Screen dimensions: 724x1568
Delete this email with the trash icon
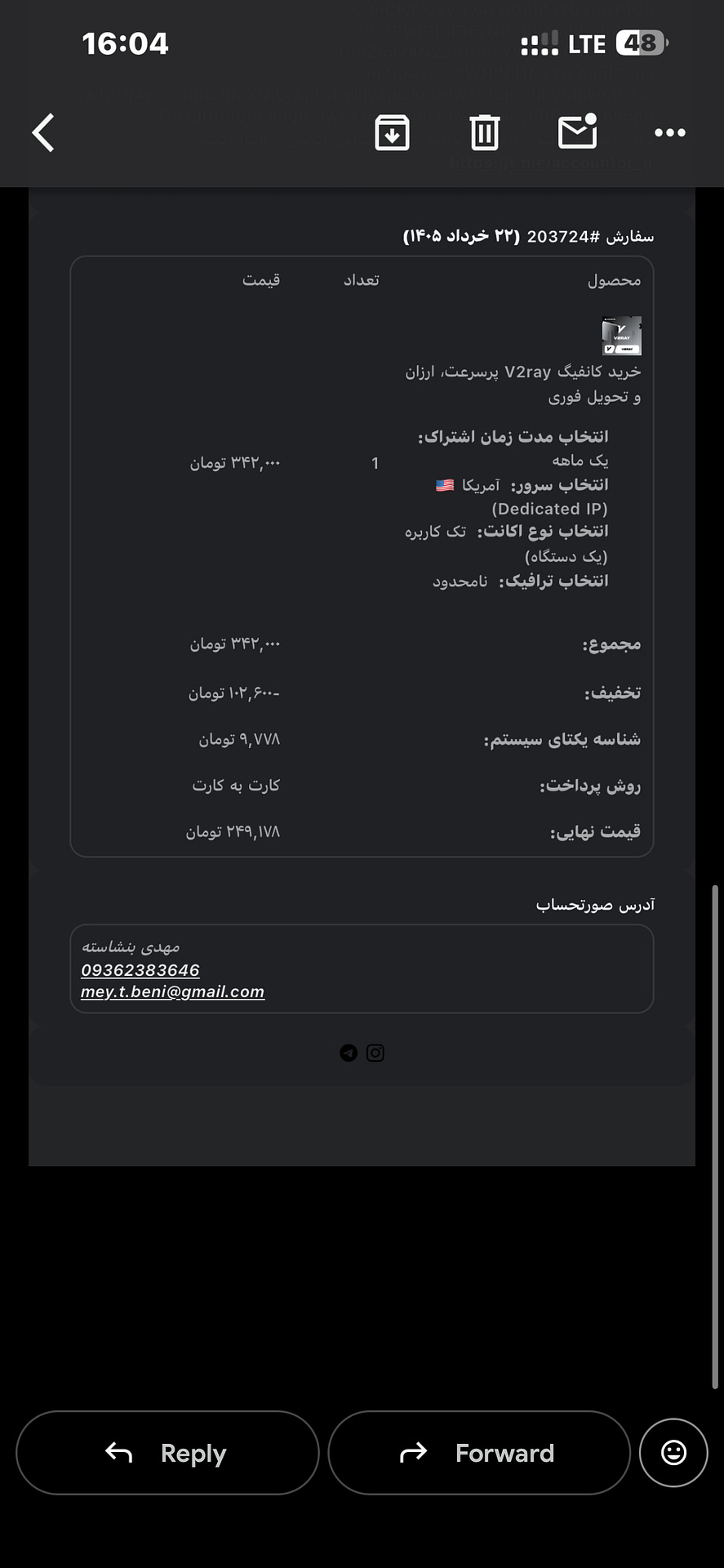tap(484, 132)
